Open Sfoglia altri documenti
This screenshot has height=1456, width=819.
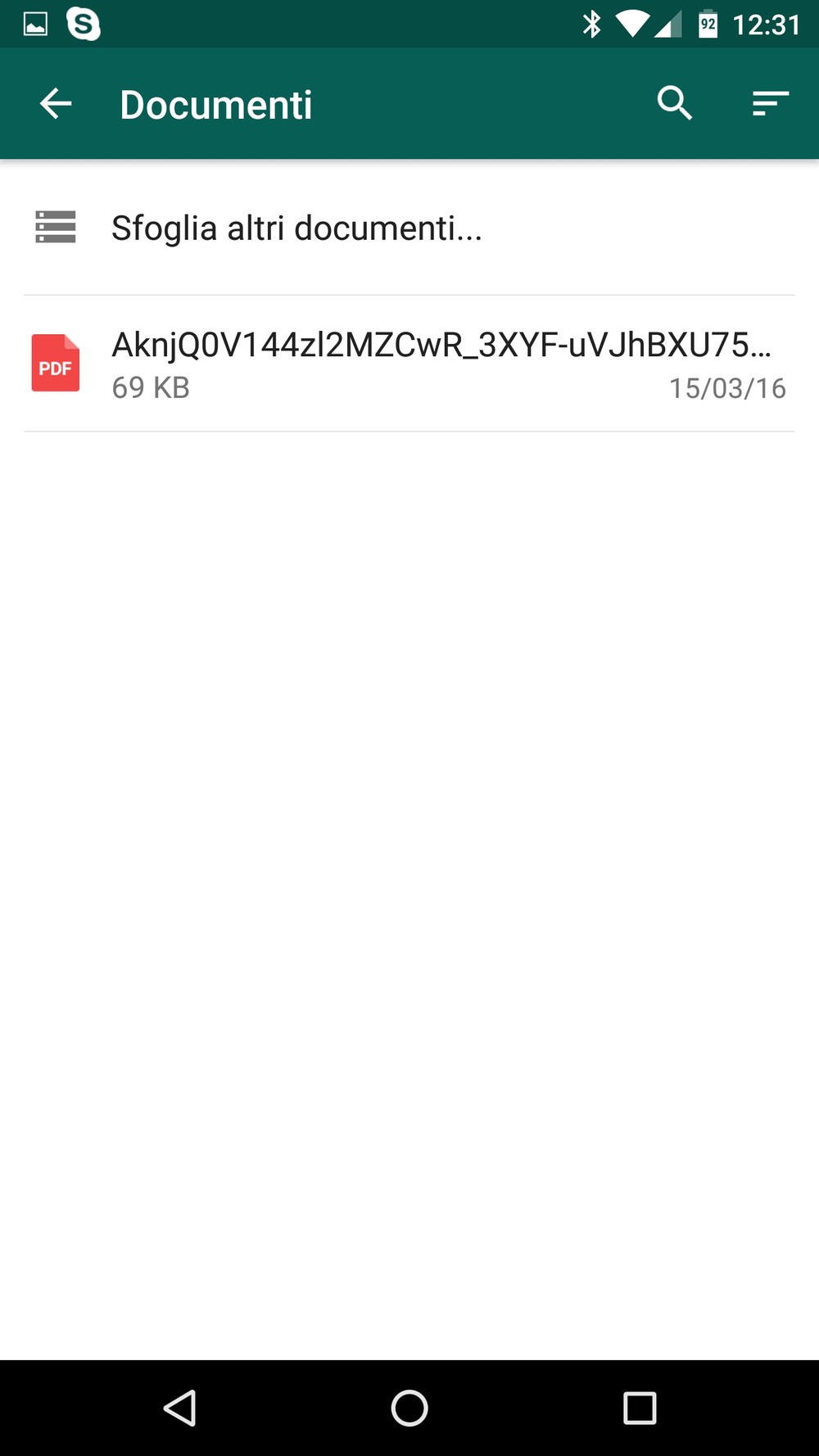click(x=296, y=228)
